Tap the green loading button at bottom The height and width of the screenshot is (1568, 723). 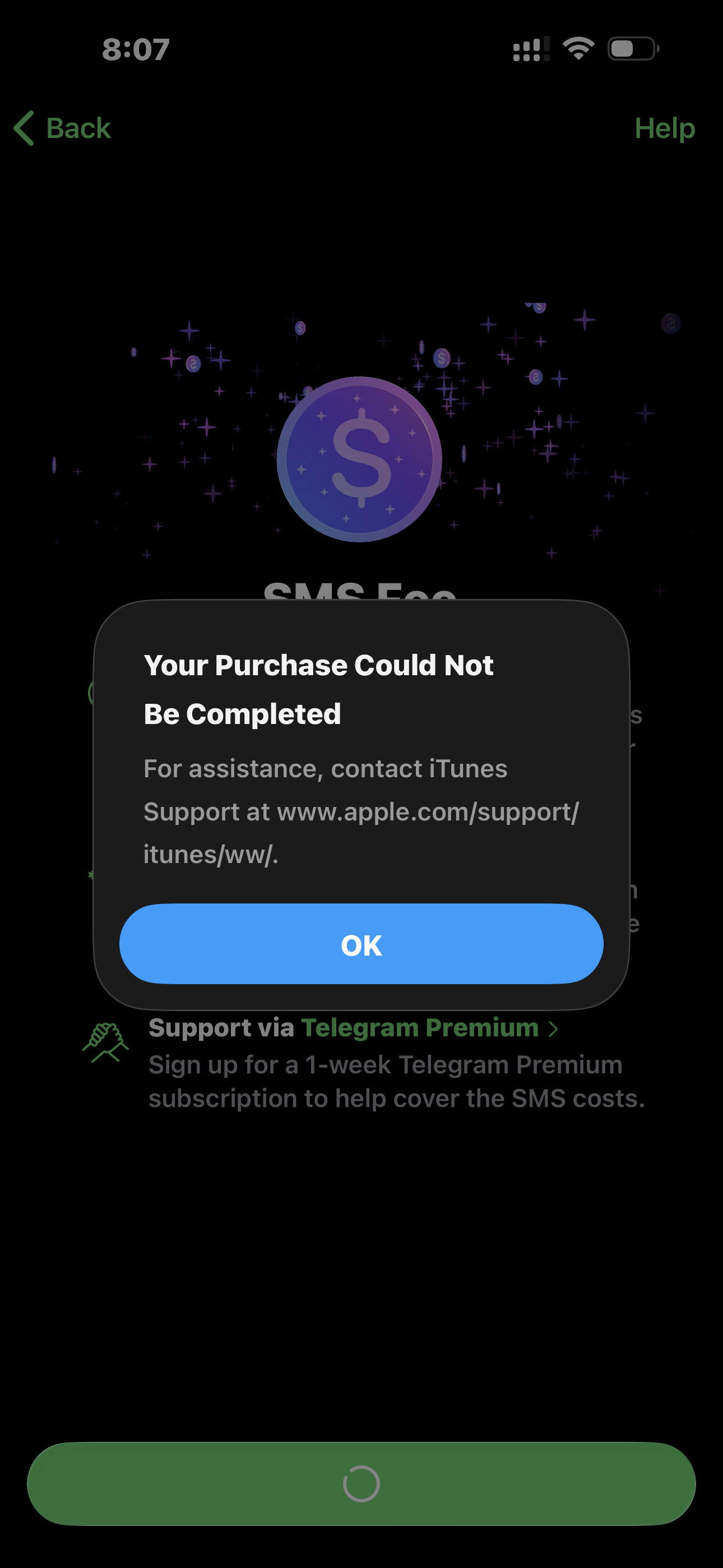coord(361,1483)
